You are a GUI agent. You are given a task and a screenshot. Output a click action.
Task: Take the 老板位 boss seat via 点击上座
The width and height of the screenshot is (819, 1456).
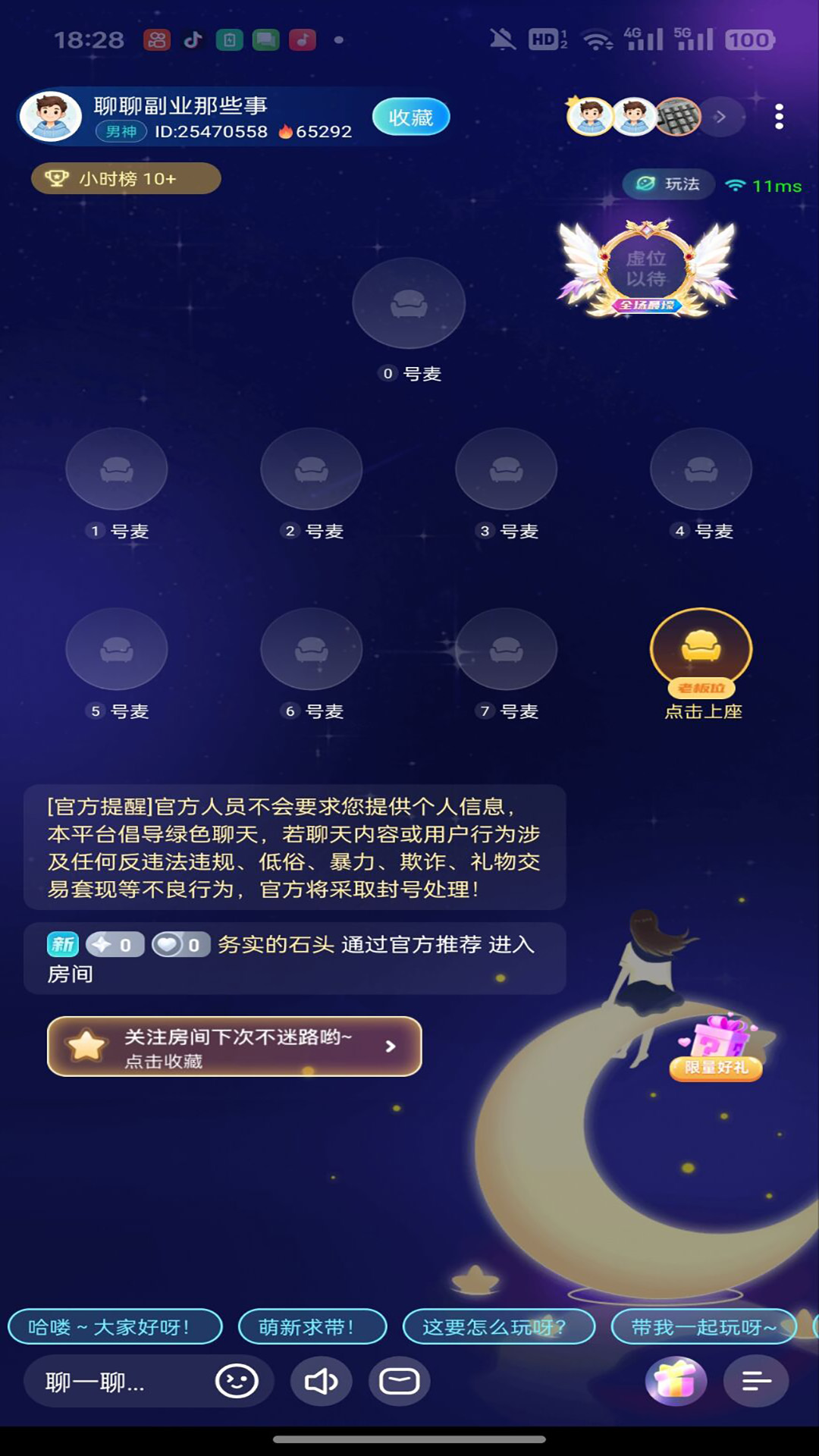tap(701, 648)
